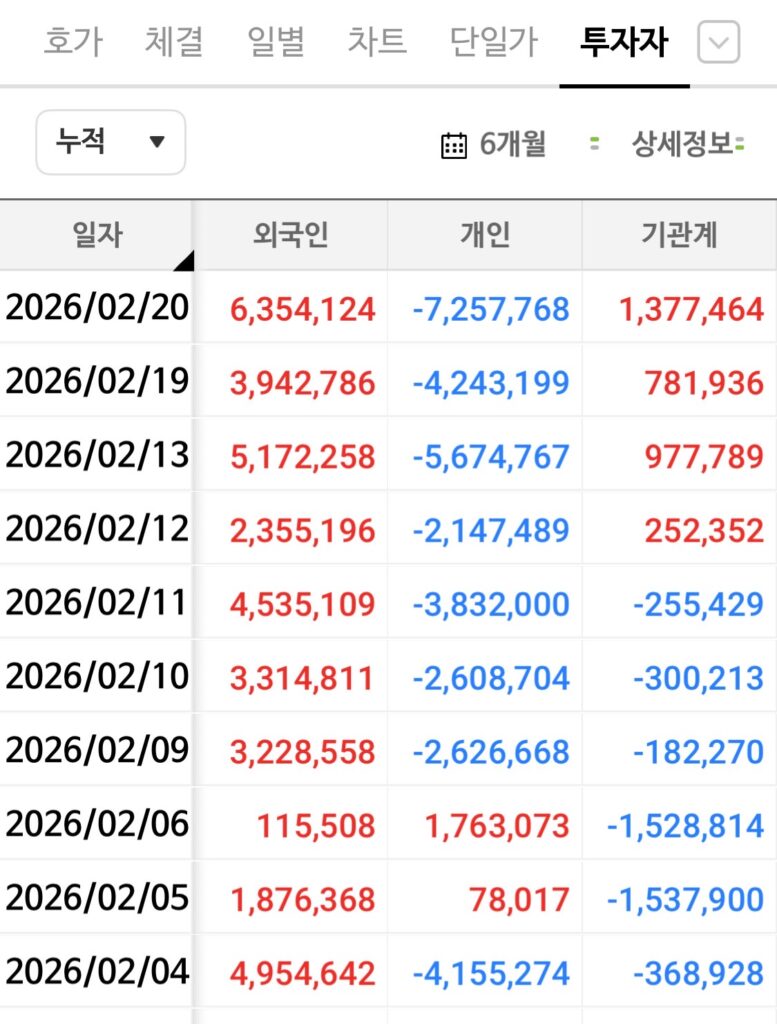Sort by the 일자 column header
The image size is (777, 1024).
point(96,235)
